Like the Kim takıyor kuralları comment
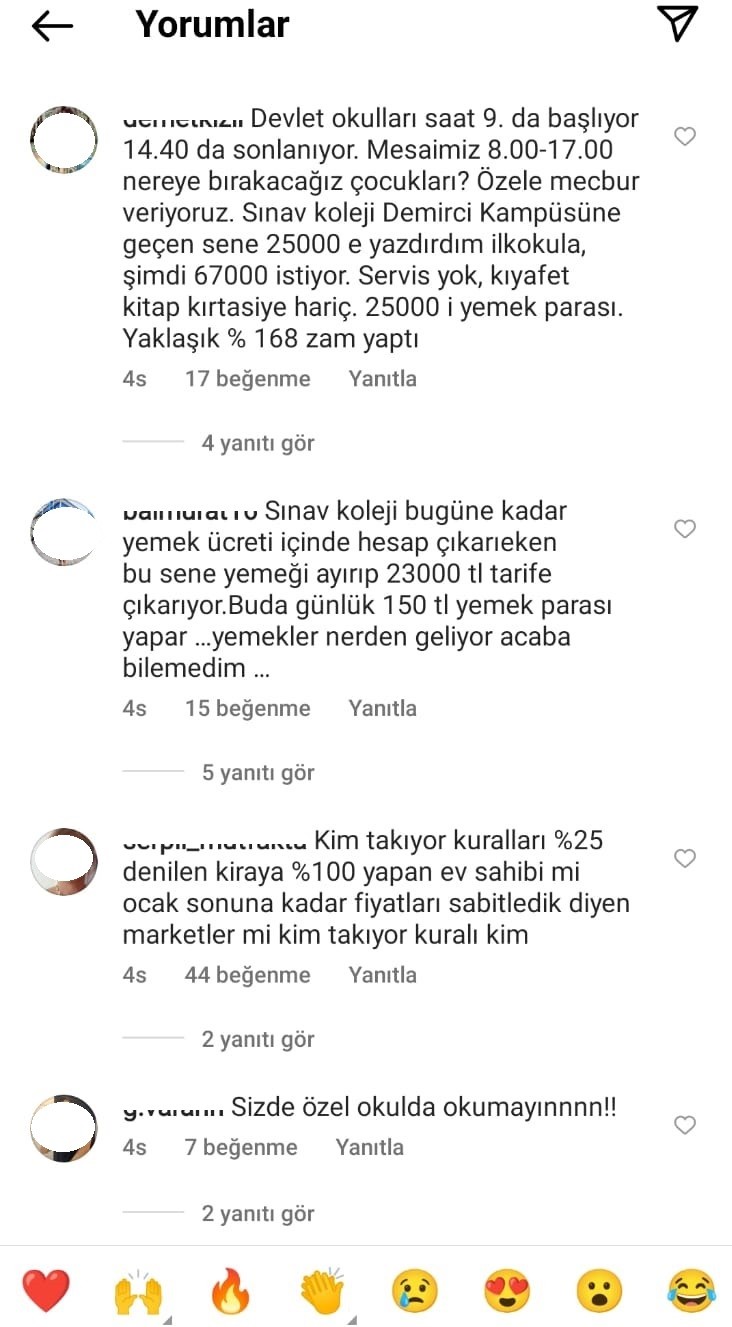732x1327 pixels. point(685,858)
